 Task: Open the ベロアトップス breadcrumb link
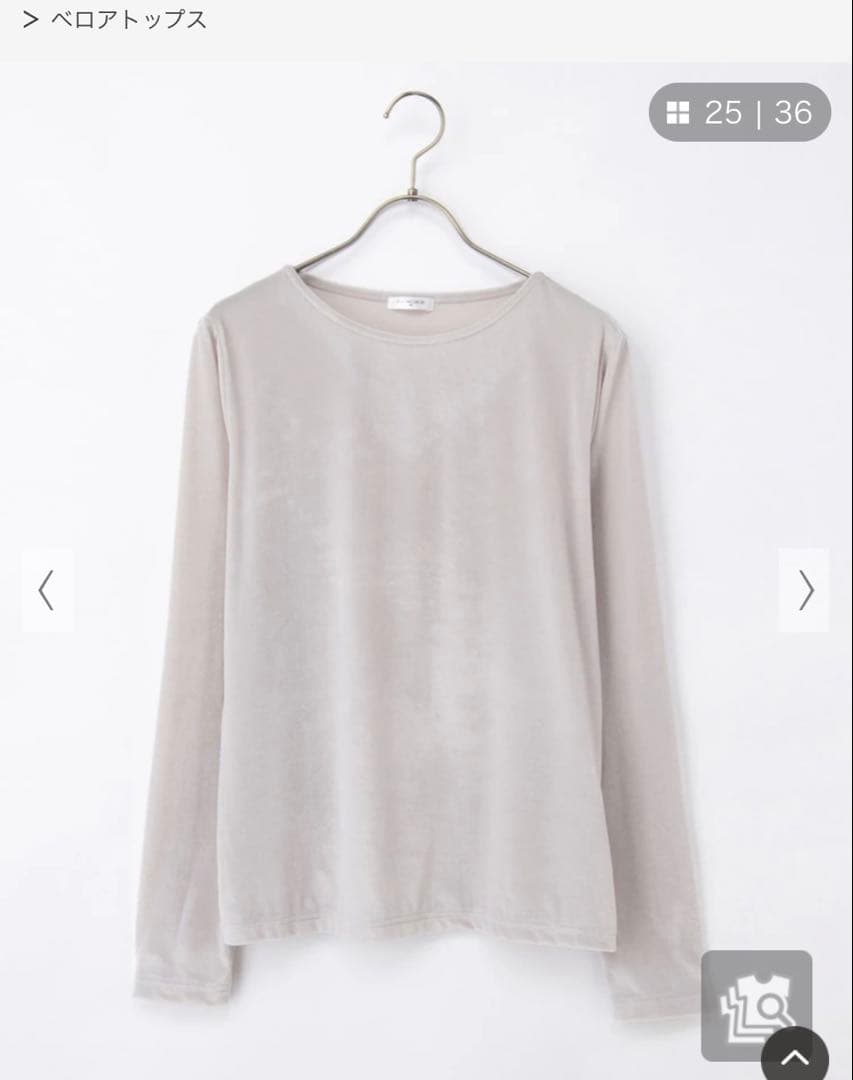128,19
